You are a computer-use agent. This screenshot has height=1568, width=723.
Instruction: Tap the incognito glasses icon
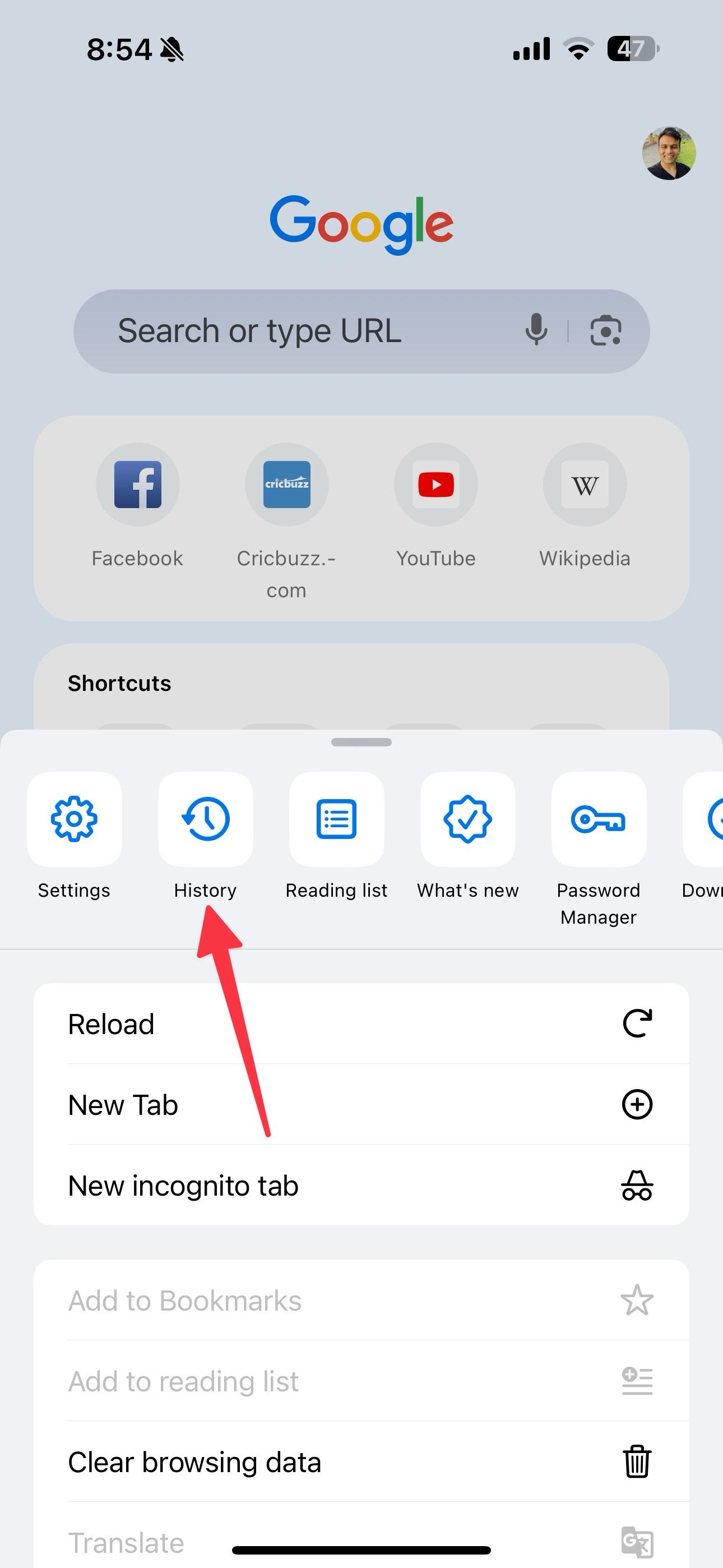(x=637, y=1184)
